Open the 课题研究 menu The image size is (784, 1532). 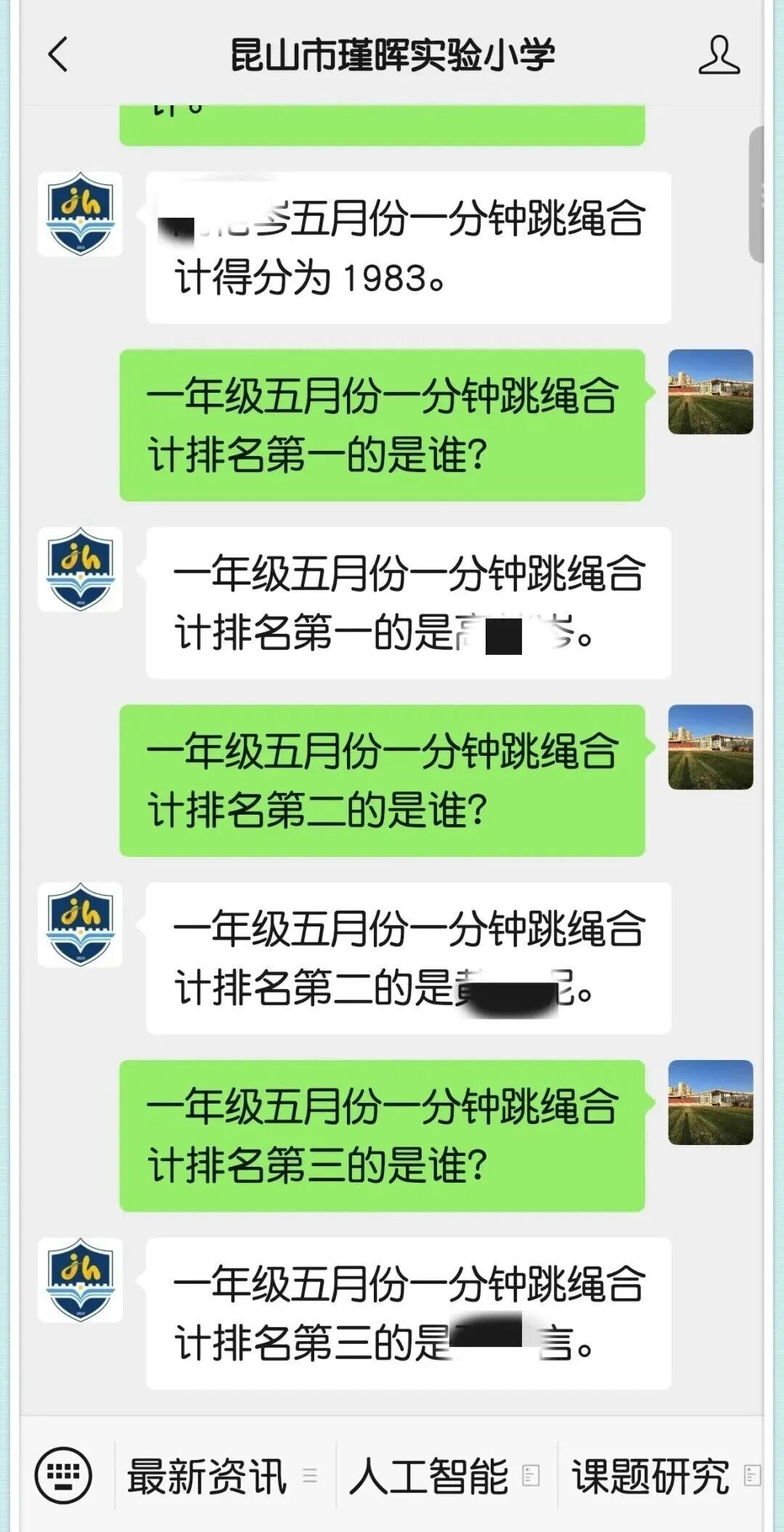[x=662, y=1476]
